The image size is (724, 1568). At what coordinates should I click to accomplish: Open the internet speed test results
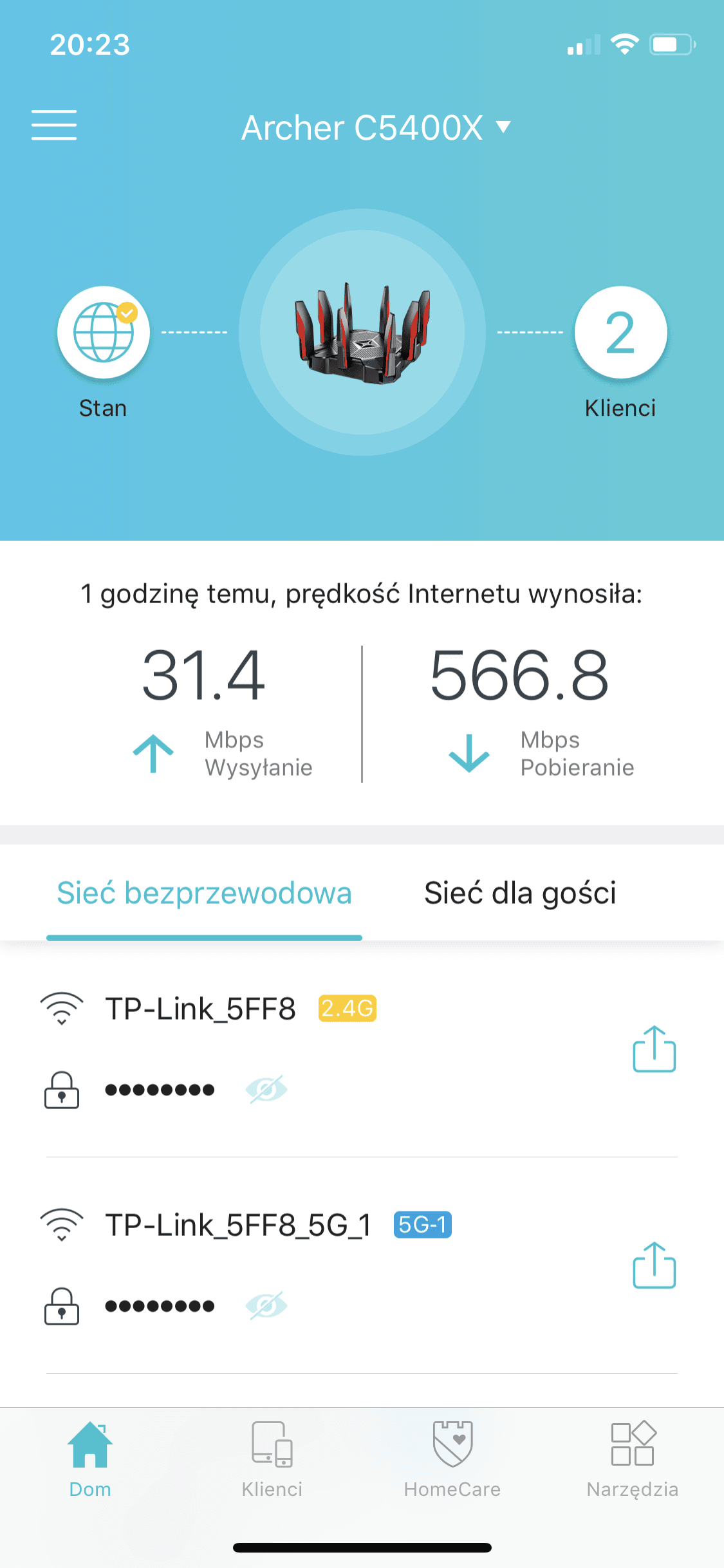point(362,682)
